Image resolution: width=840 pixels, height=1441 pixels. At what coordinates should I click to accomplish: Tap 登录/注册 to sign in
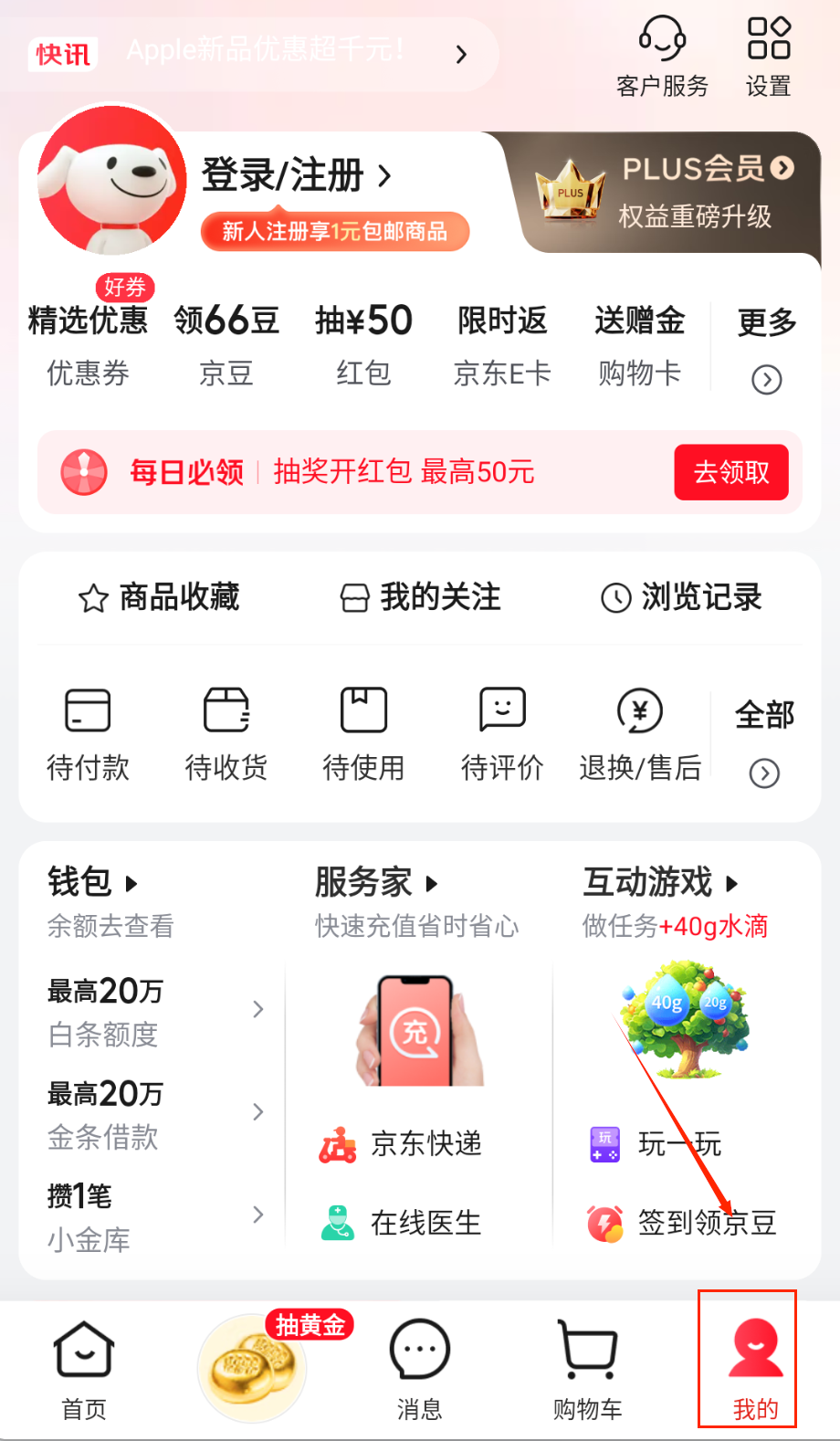click(295, 175)
